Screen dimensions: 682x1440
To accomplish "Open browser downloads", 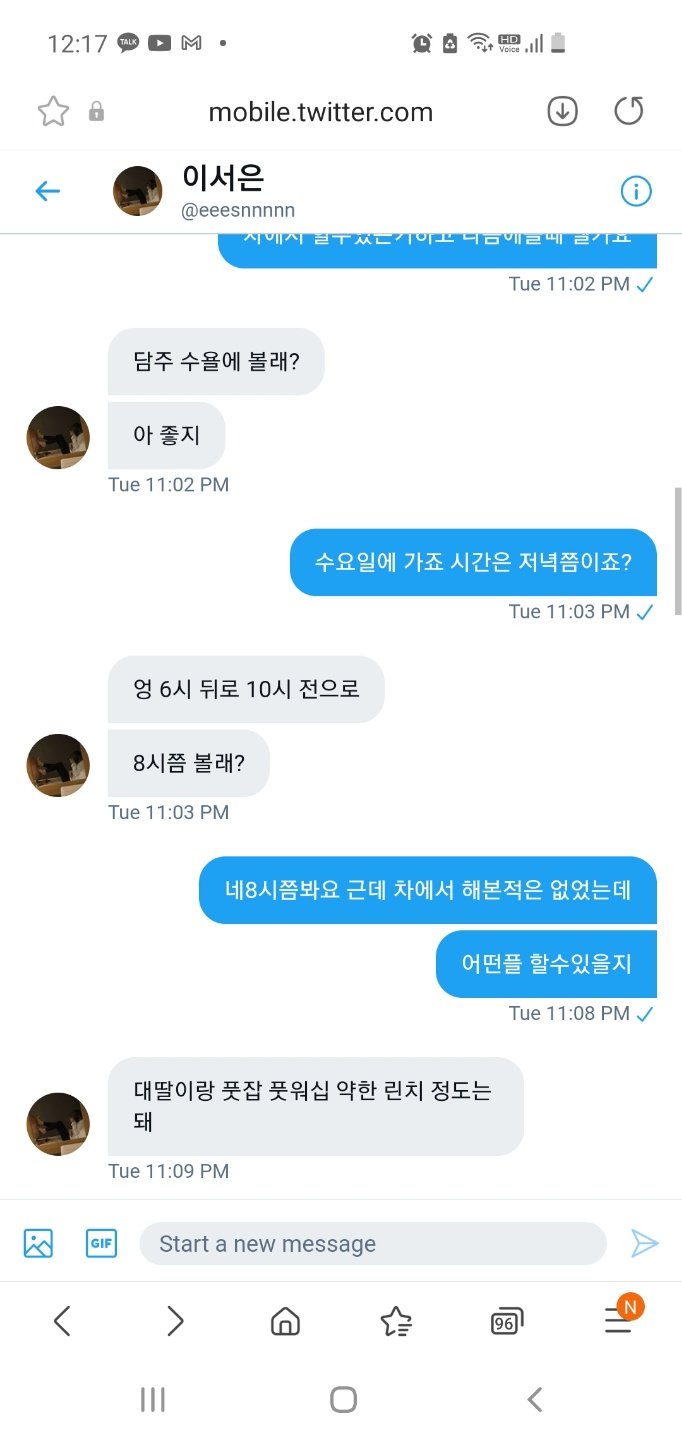I will 563,111.
